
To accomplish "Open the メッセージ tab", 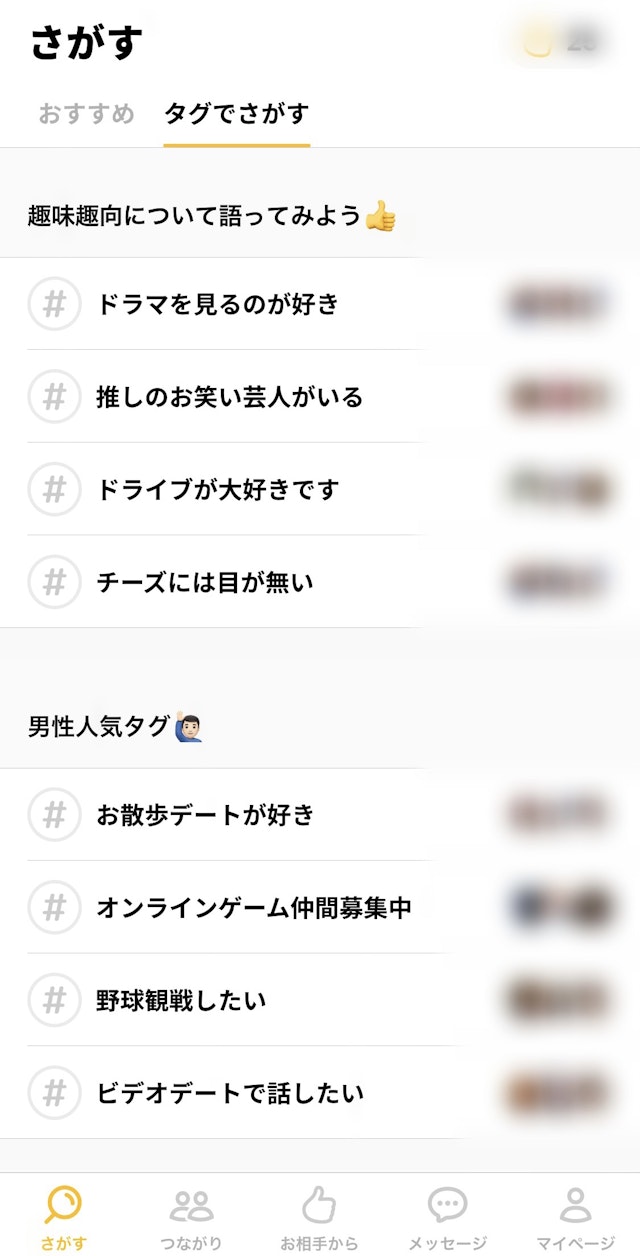I will pyautogui.click(x=447, y=1216).
